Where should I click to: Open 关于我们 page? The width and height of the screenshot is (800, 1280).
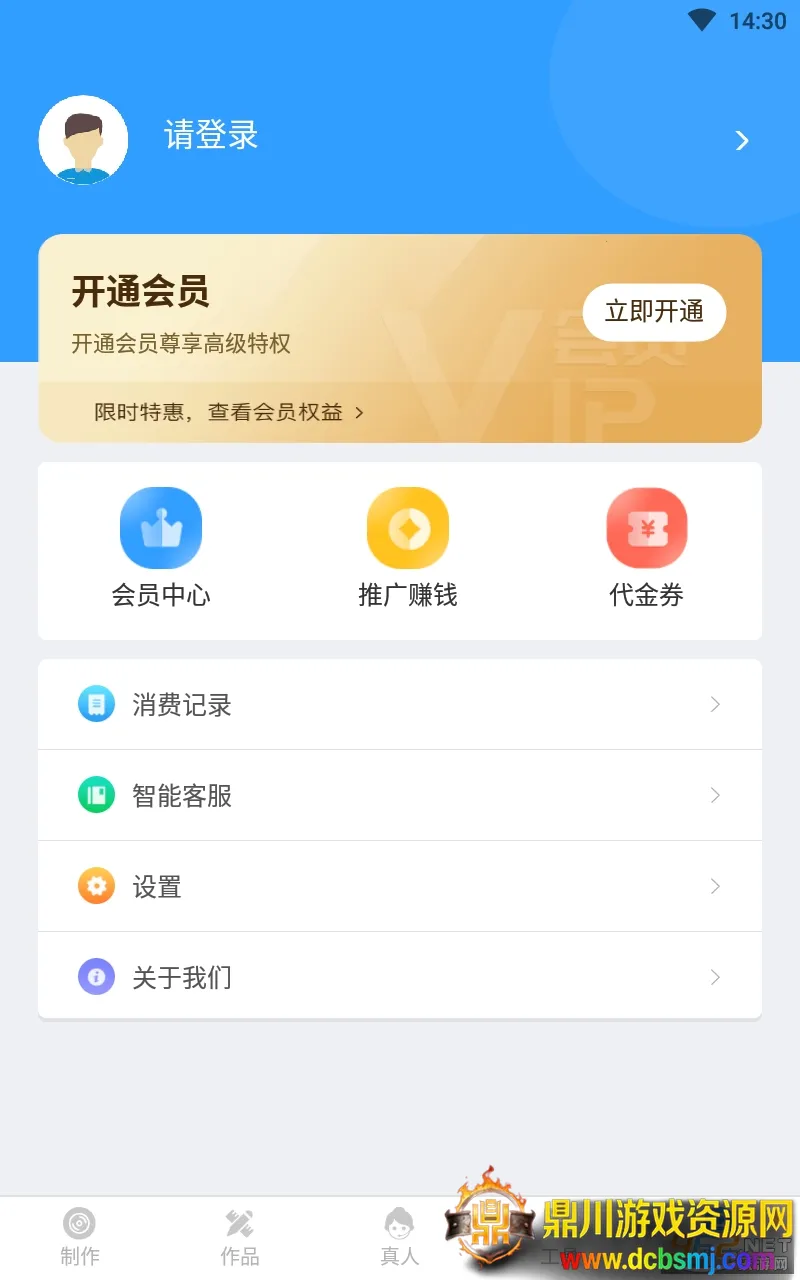[400, 977]
